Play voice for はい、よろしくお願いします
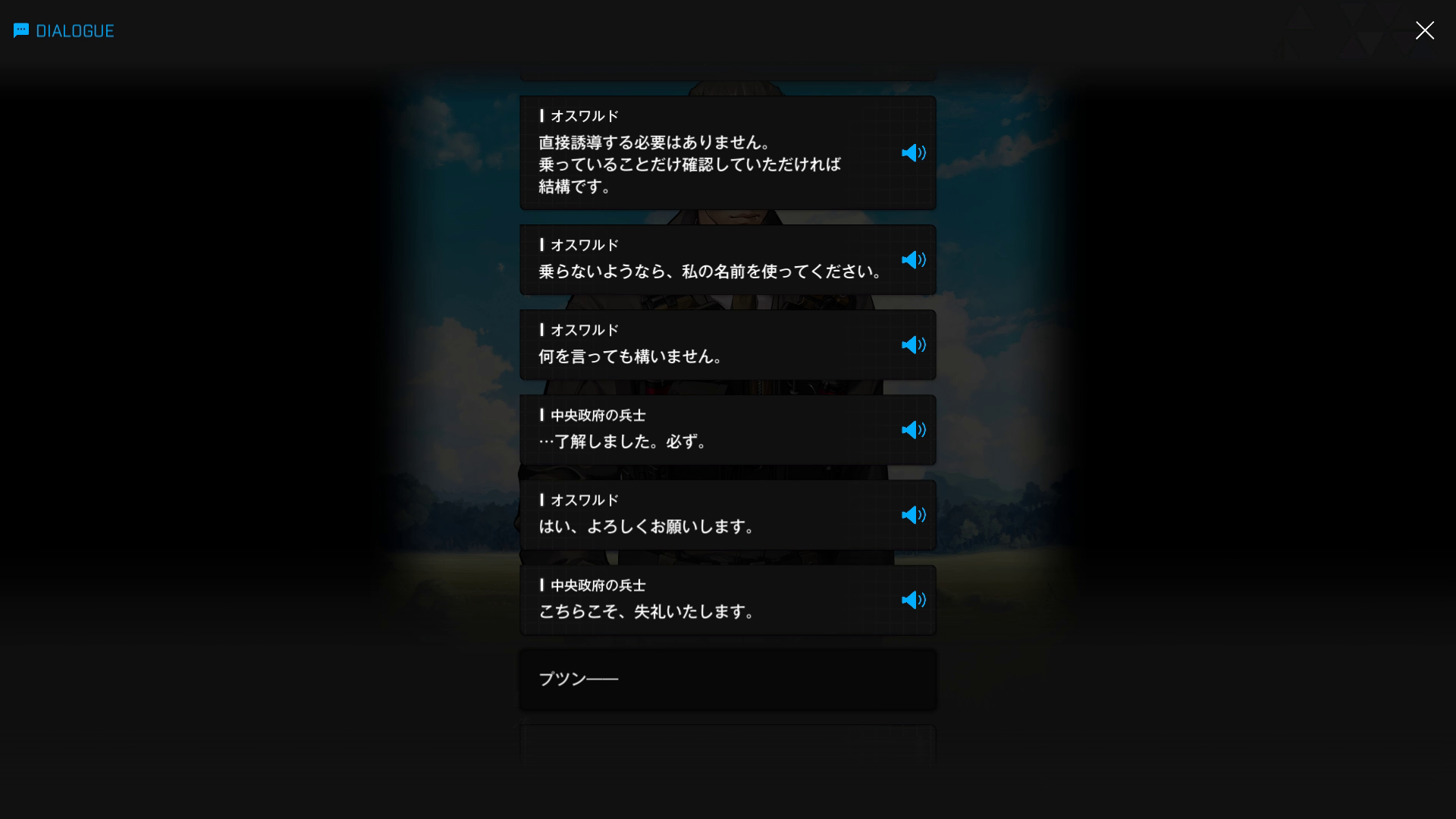The height and width of the screenshot is (819, 1456). (913, 515)
